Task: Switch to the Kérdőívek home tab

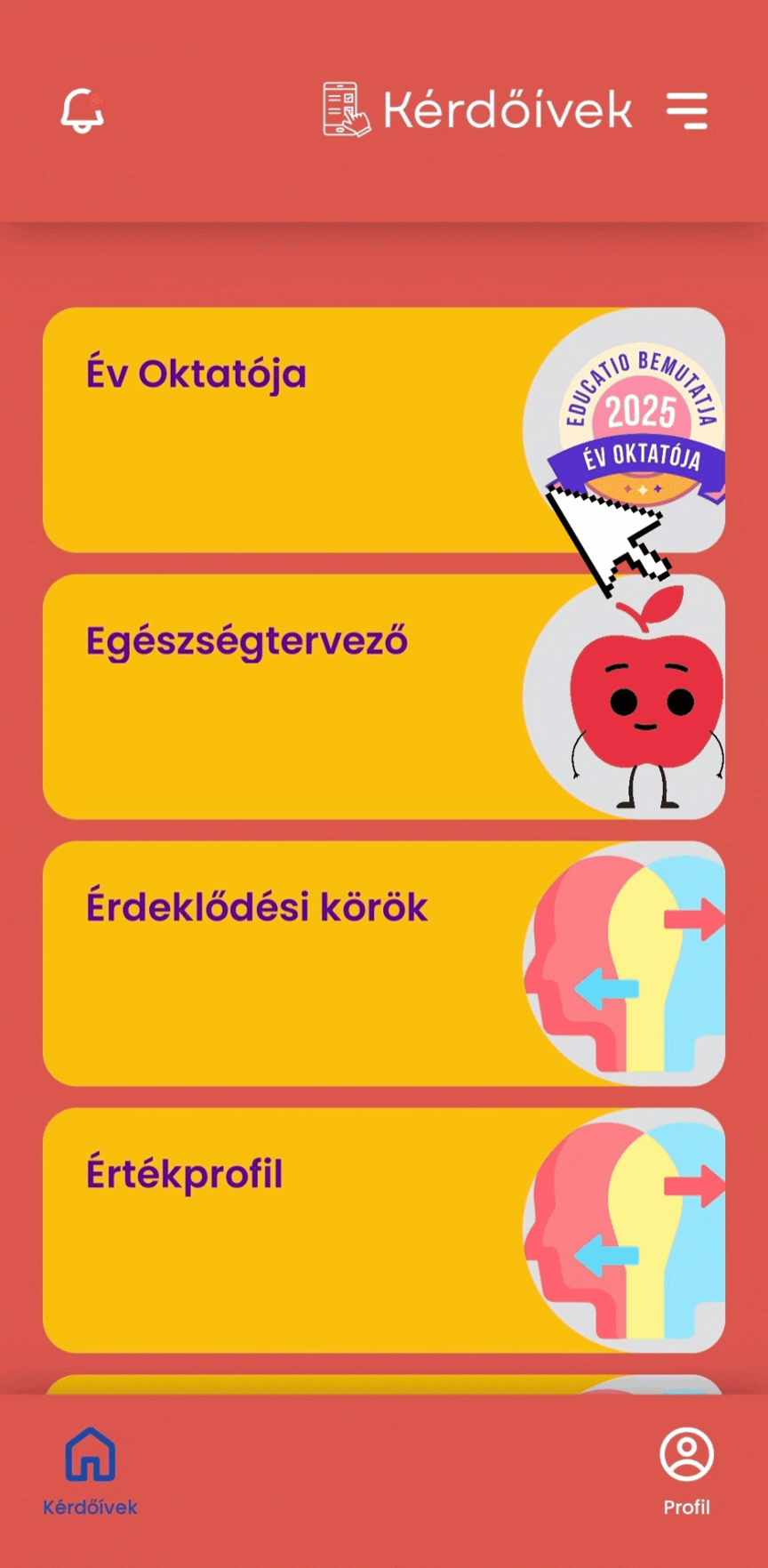Action: (90, 1470)
